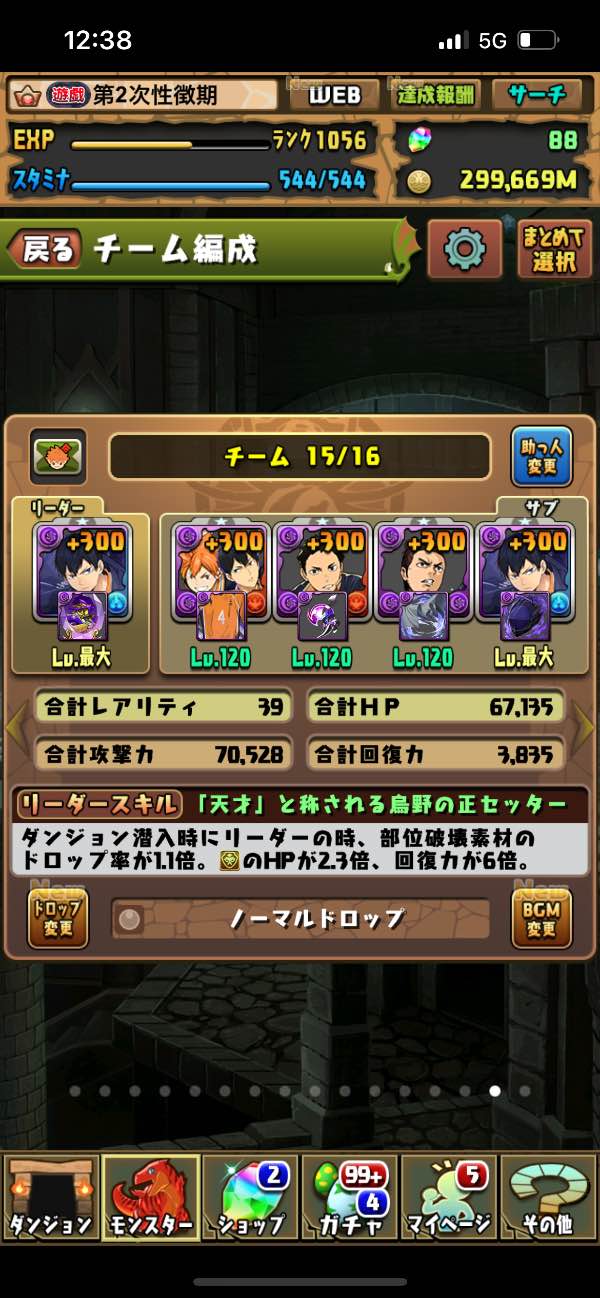Open the ガチャ tab

(x=350, y=1197)
